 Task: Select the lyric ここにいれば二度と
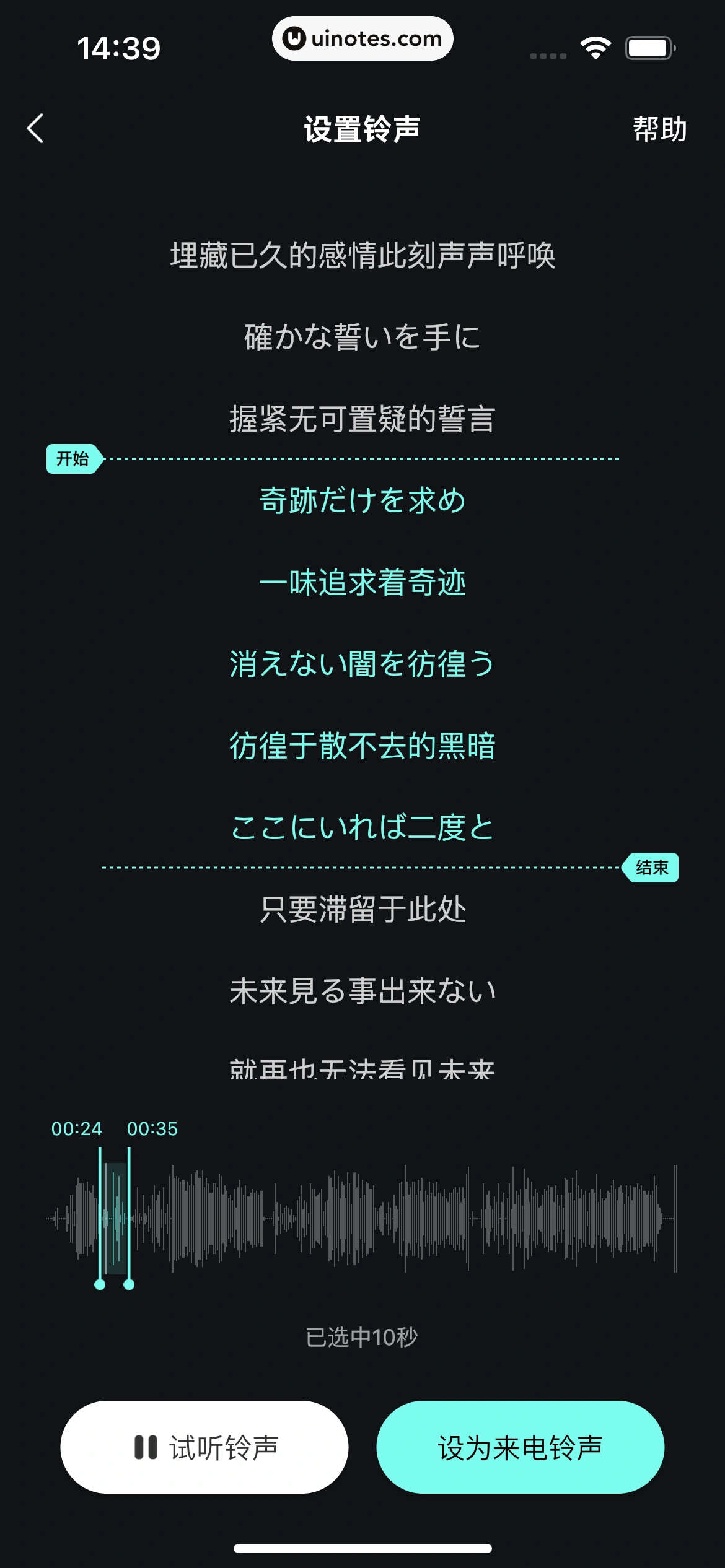362,829
